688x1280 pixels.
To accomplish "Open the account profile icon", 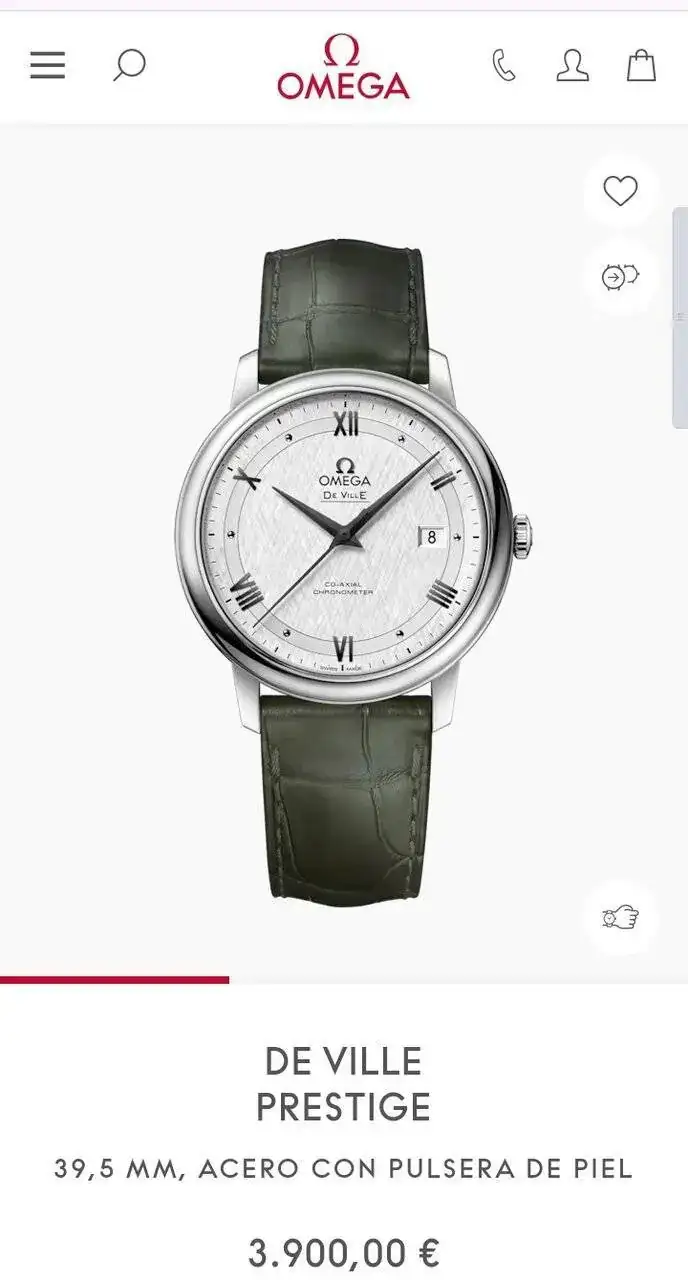I will (x=572, y=66).
